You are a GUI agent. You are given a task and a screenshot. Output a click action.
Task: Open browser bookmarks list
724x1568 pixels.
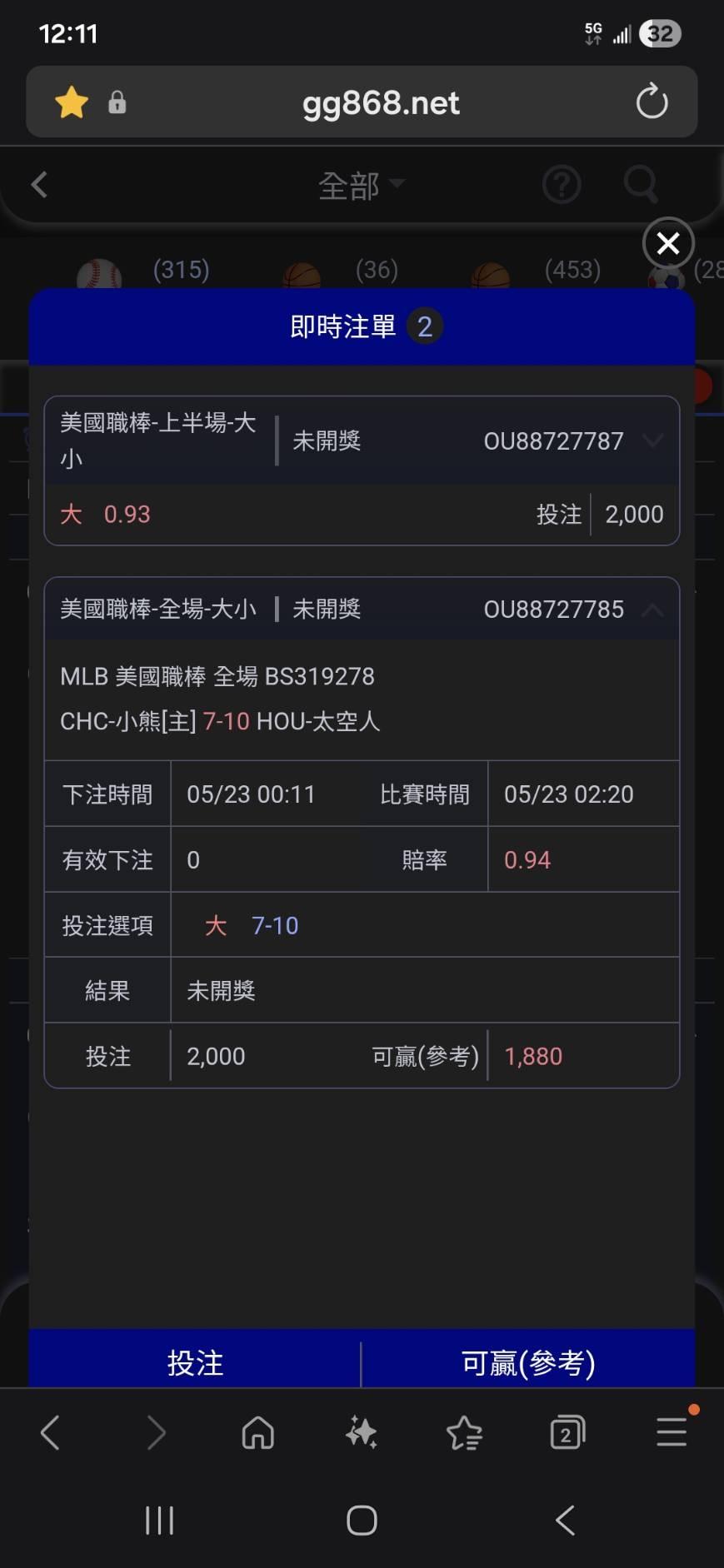tap(465, 1432)
